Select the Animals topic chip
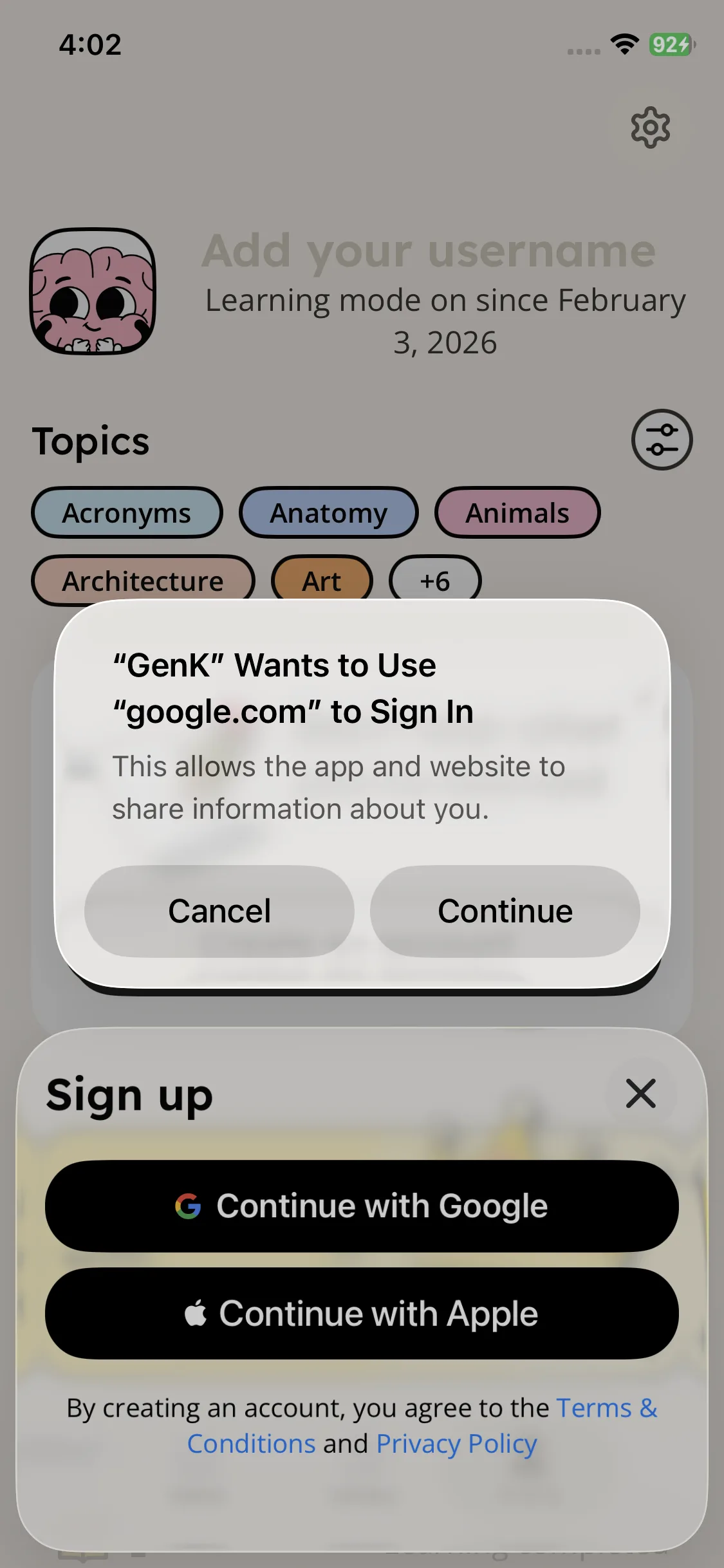 point(517,513)
